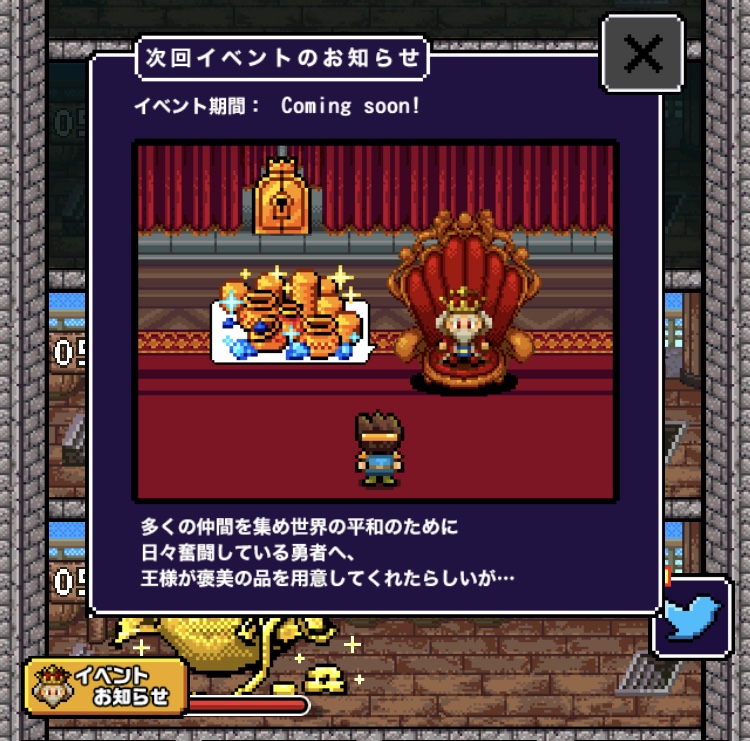The height and width of the screenshot is (741, 750).
Task: Open the イベントお知らせ event notice button
Action: coord(107,687)
